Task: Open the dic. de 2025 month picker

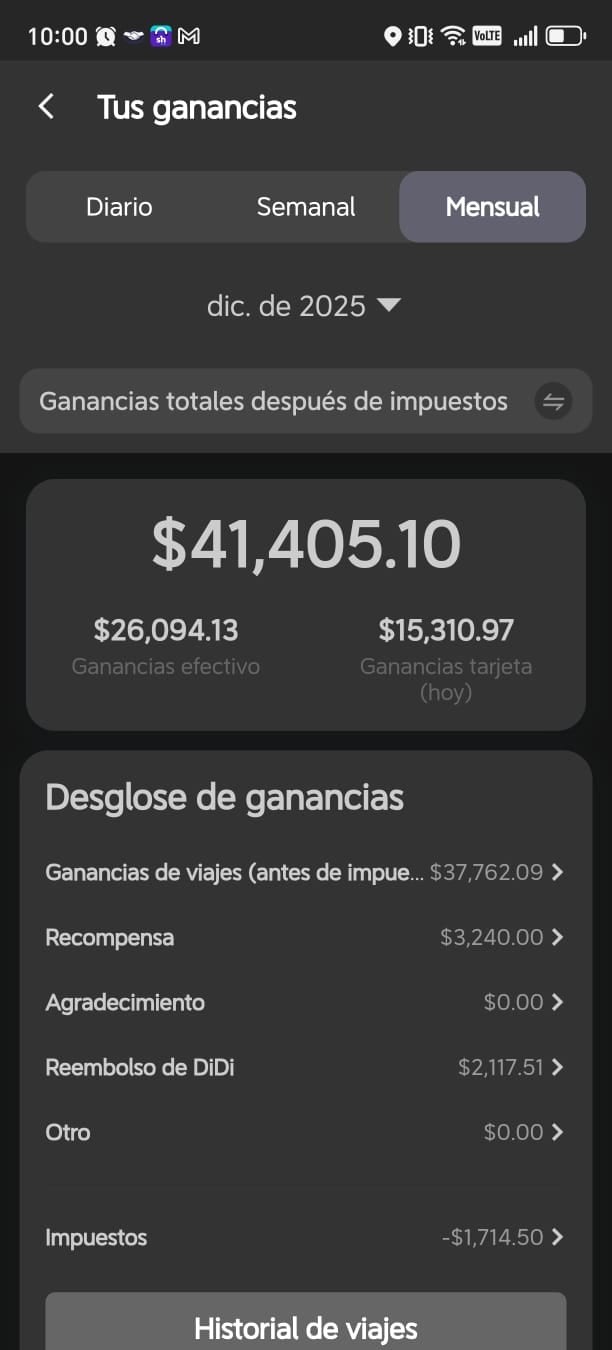Action: (x=304, y=306)
